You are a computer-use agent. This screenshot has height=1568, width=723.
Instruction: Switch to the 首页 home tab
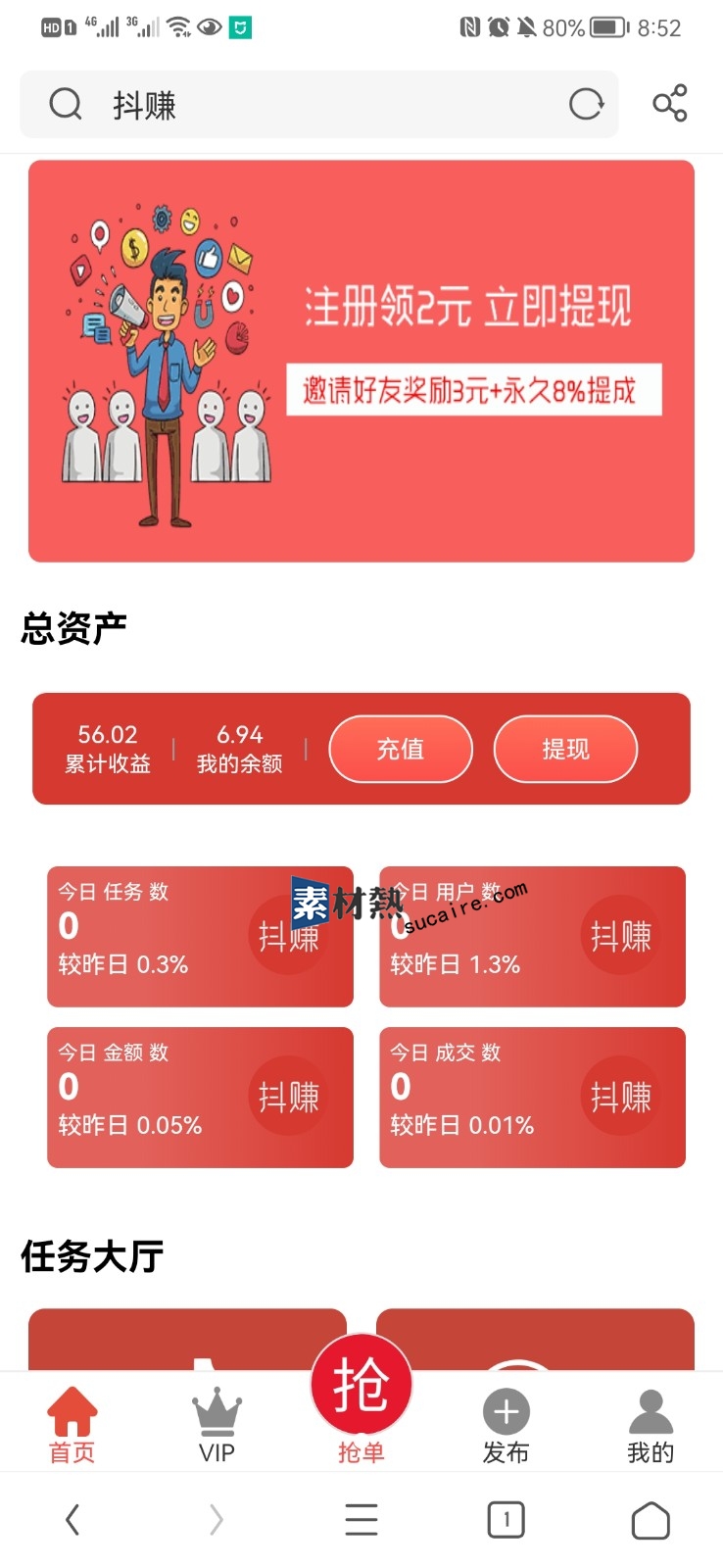click(72, 1426)
